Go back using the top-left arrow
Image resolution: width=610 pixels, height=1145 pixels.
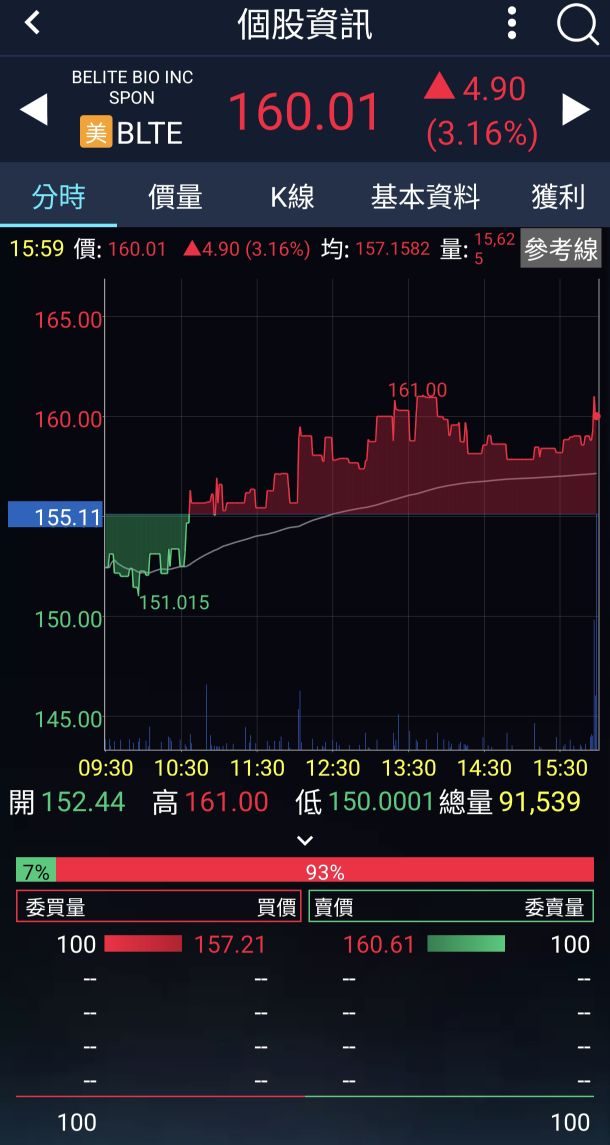click(x=33, y=23)
